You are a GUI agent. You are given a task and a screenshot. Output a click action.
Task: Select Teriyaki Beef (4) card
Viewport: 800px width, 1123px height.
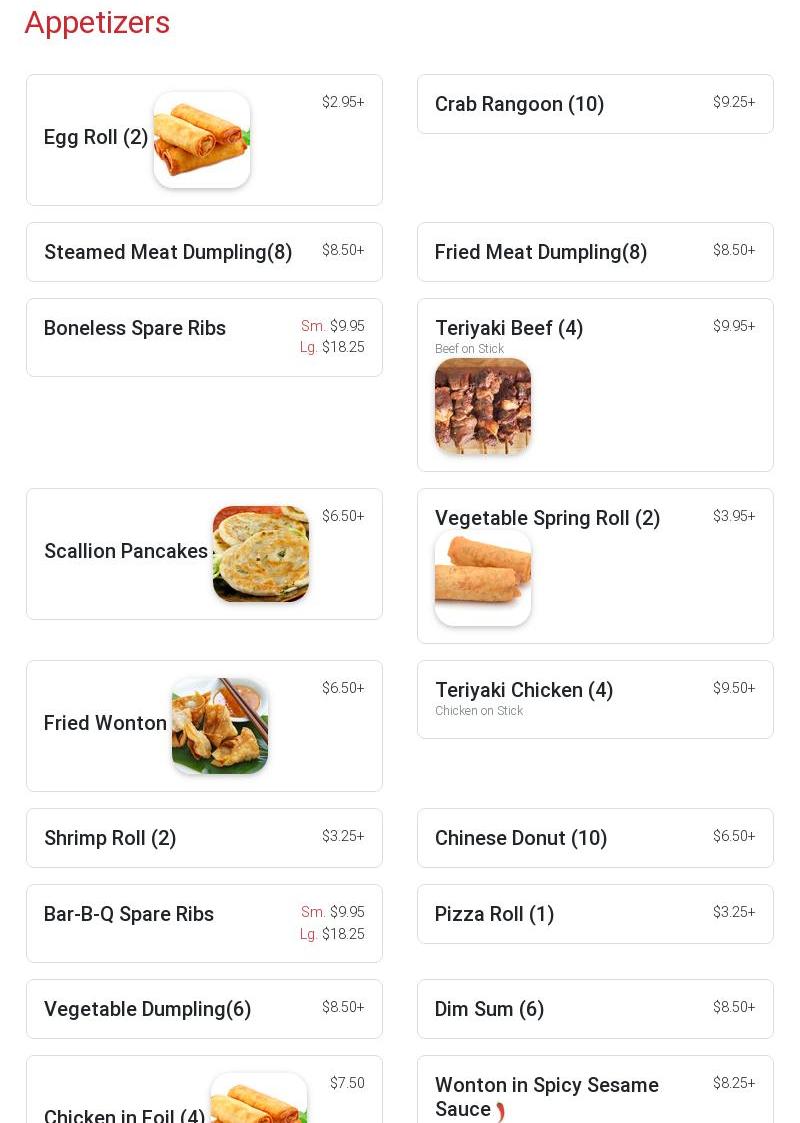(509, 329)
